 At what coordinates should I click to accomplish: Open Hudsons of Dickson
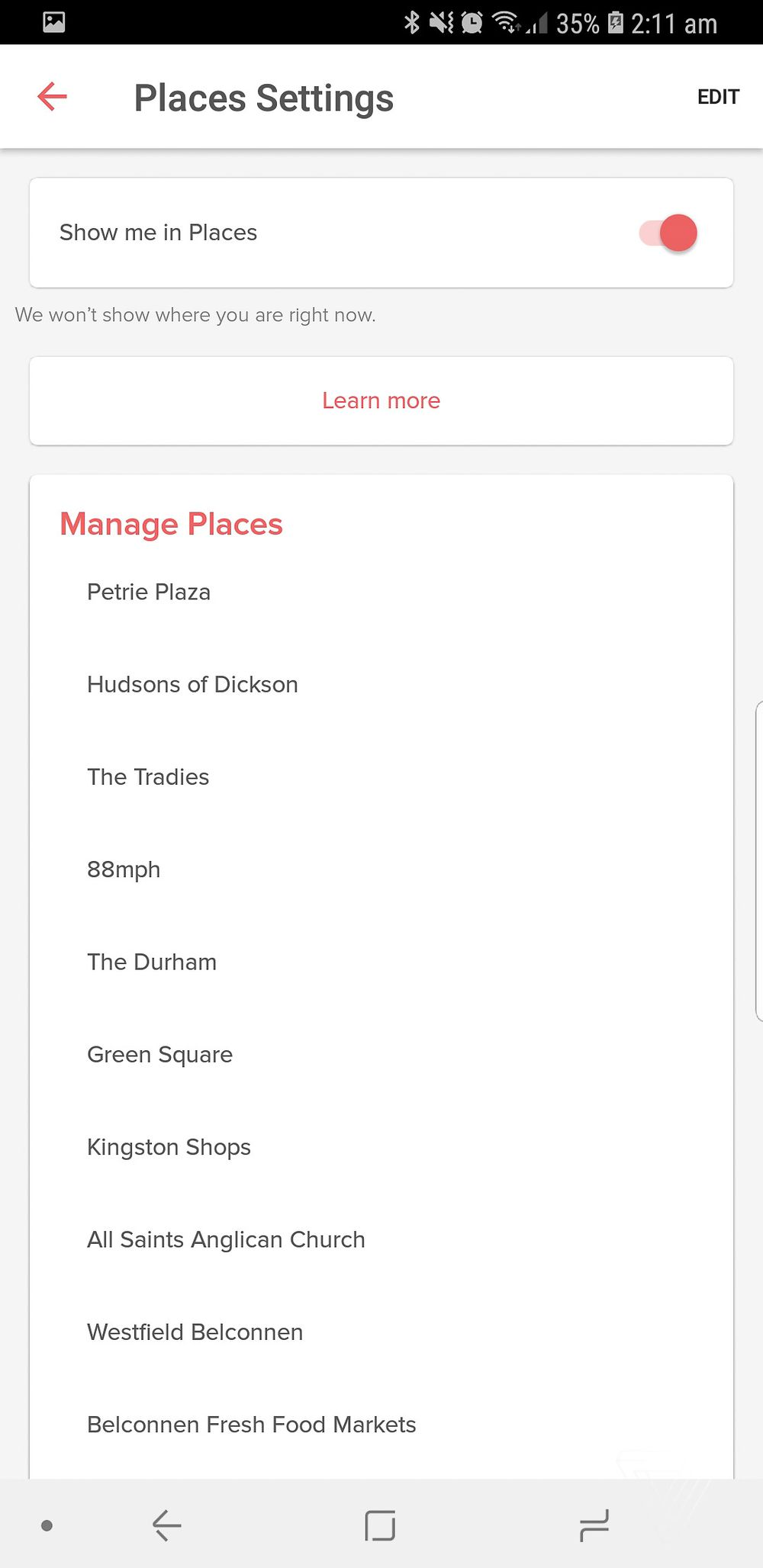192,684
